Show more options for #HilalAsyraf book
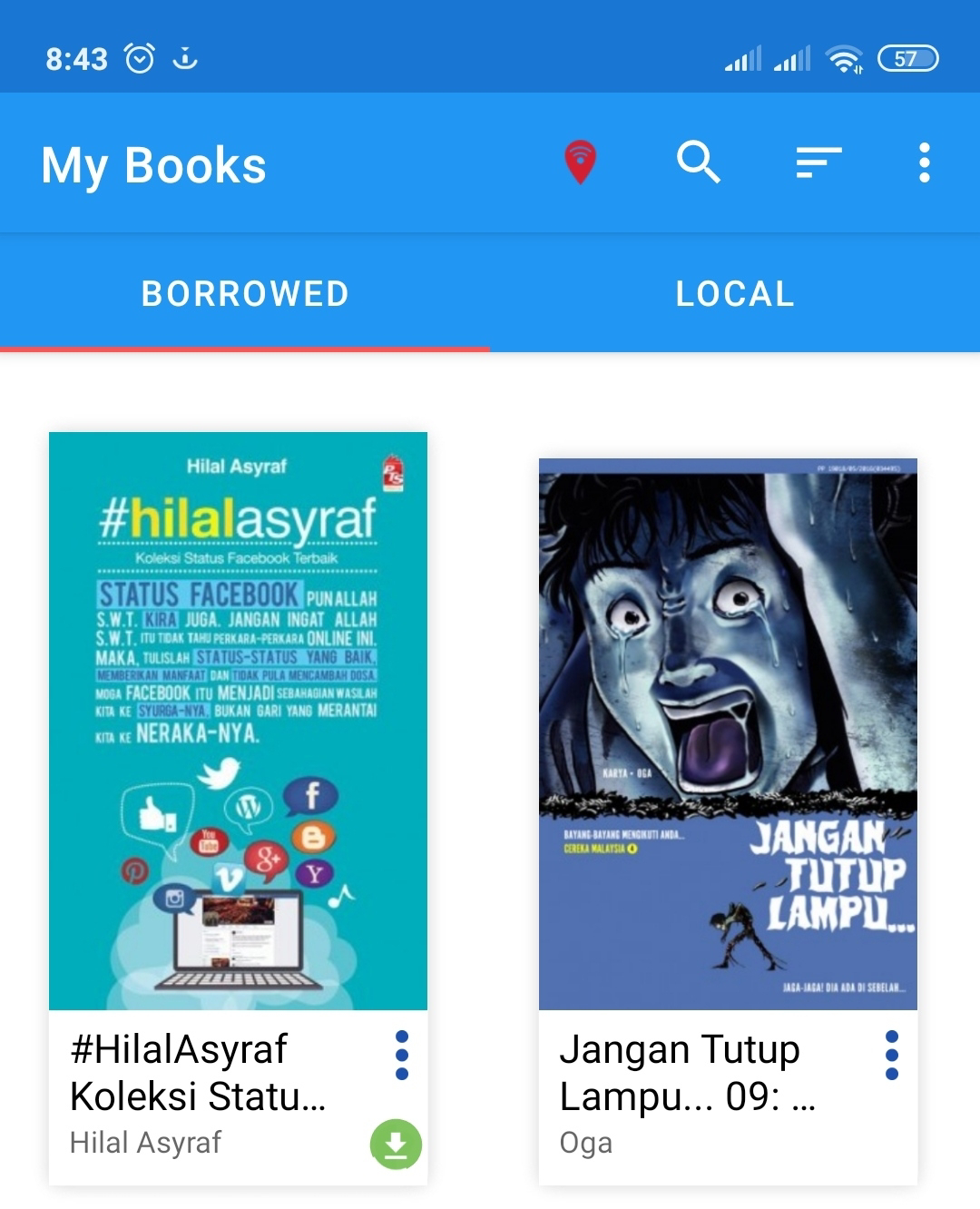980x1209 pixels. (402, 1055)
